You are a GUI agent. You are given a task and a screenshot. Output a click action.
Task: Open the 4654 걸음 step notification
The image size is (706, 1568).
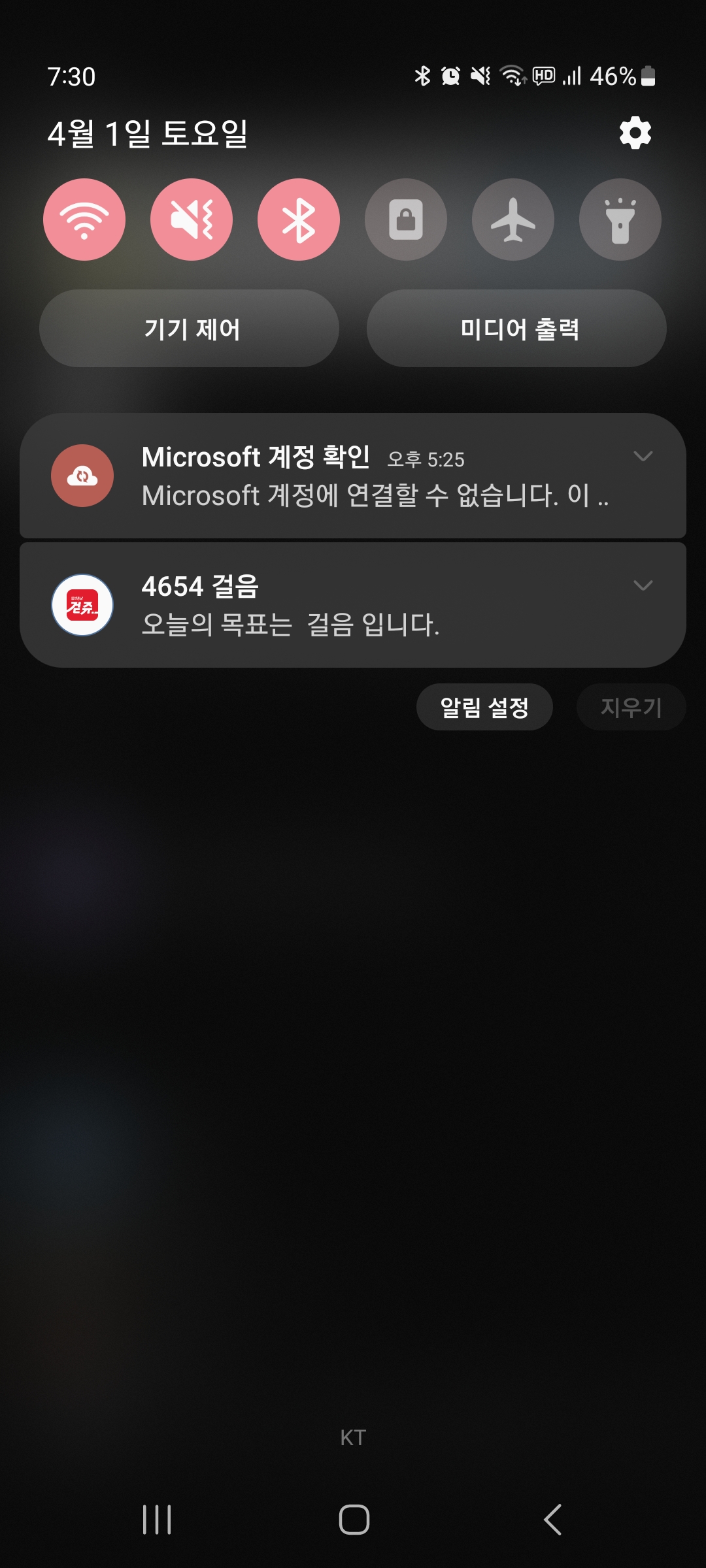point(353,605)
